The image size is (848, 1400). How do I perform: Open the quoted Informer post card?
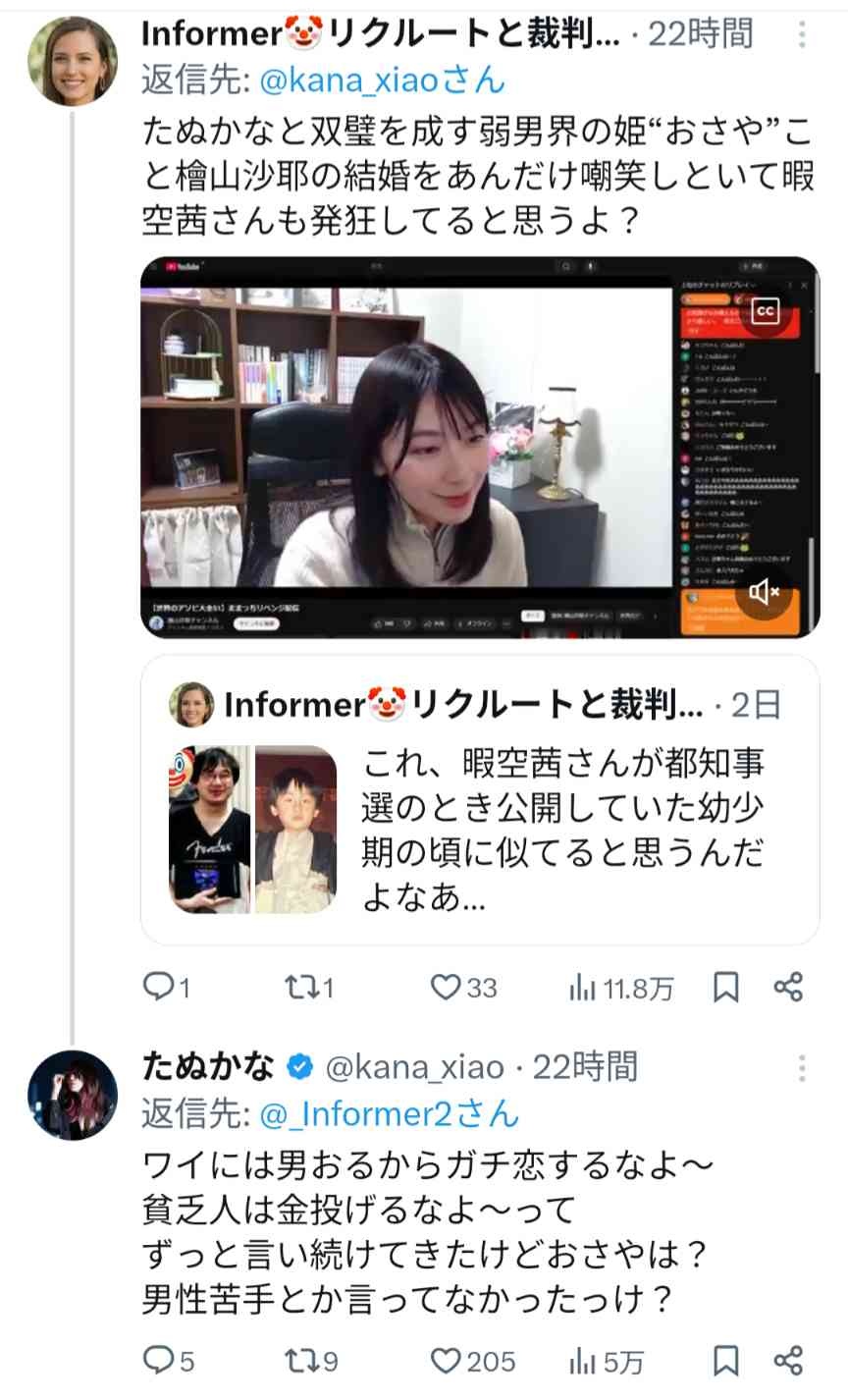pyautogui.click(x=479, y=800)
